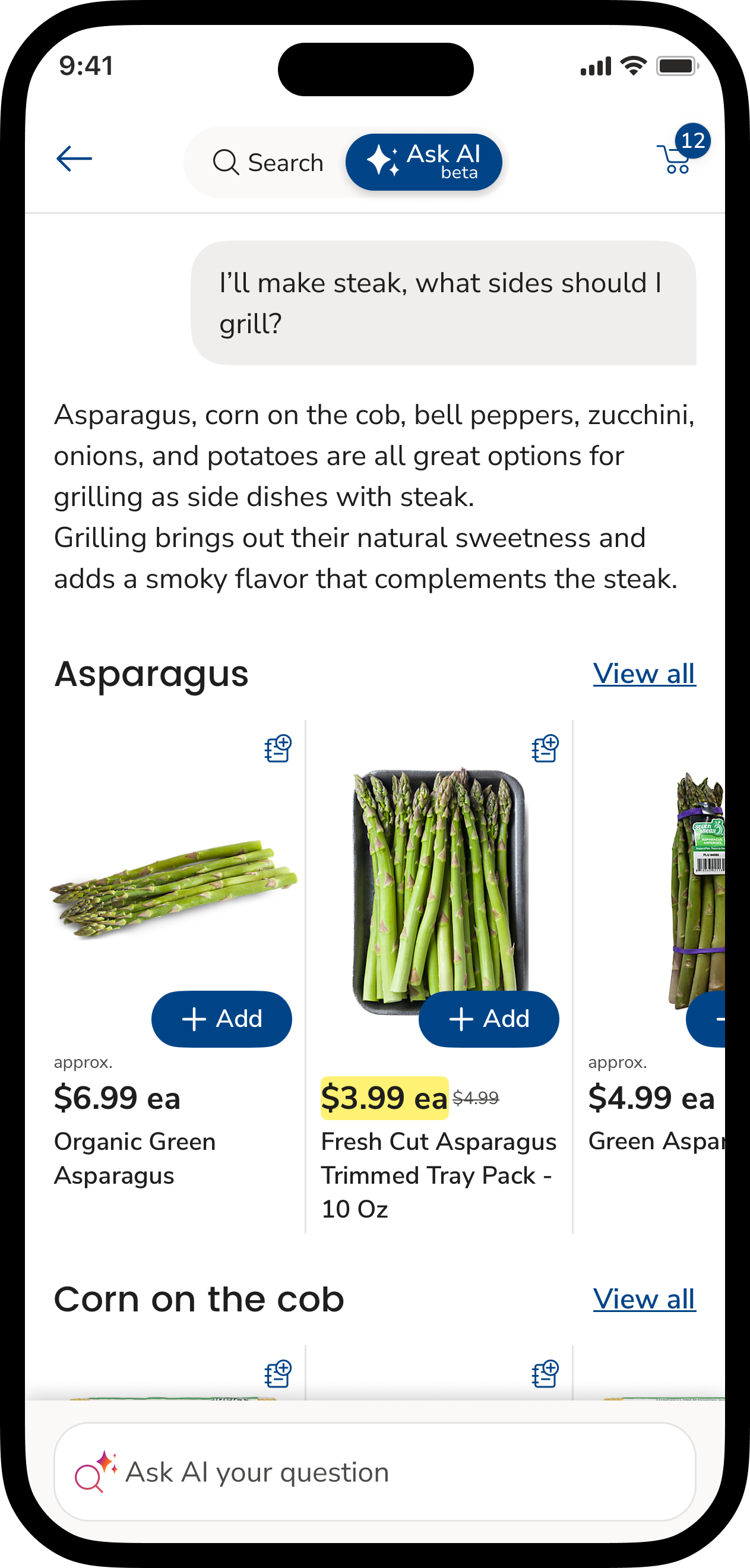The width and height of the screenshot is (750, 1568).
Task: Click the sparkle icon in the Ask AI pill
Action: click(x=384, y=162)
